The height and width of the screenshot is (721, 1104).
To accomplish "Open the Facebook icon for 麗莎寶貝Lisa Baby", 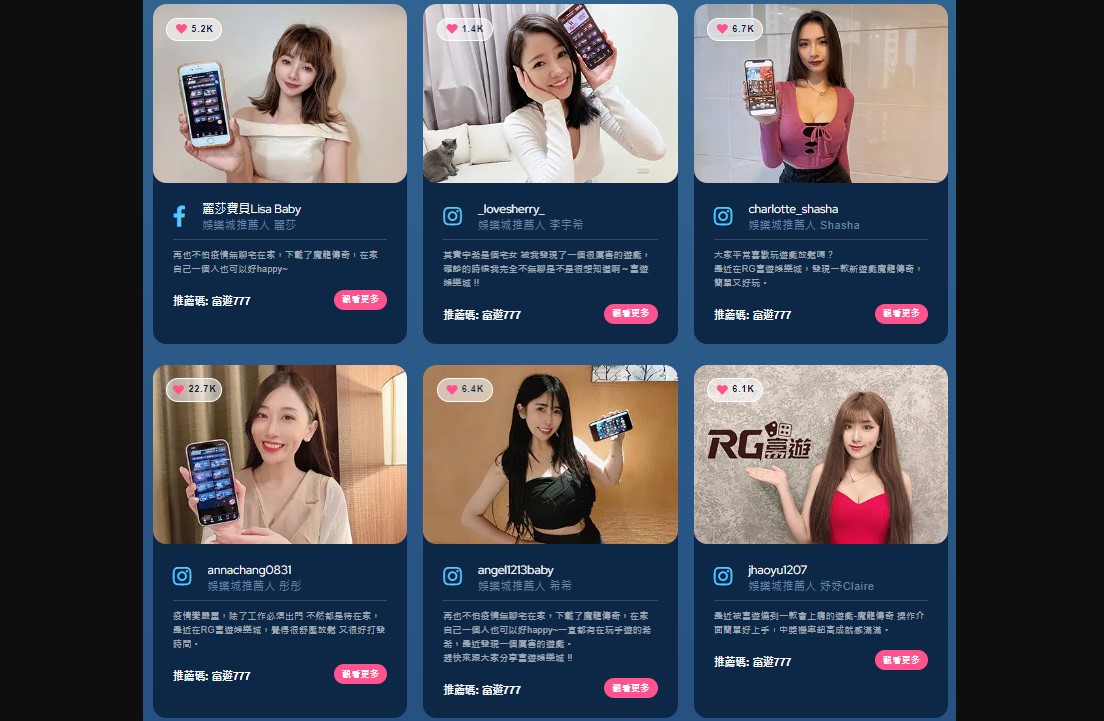I will (181, 216).
